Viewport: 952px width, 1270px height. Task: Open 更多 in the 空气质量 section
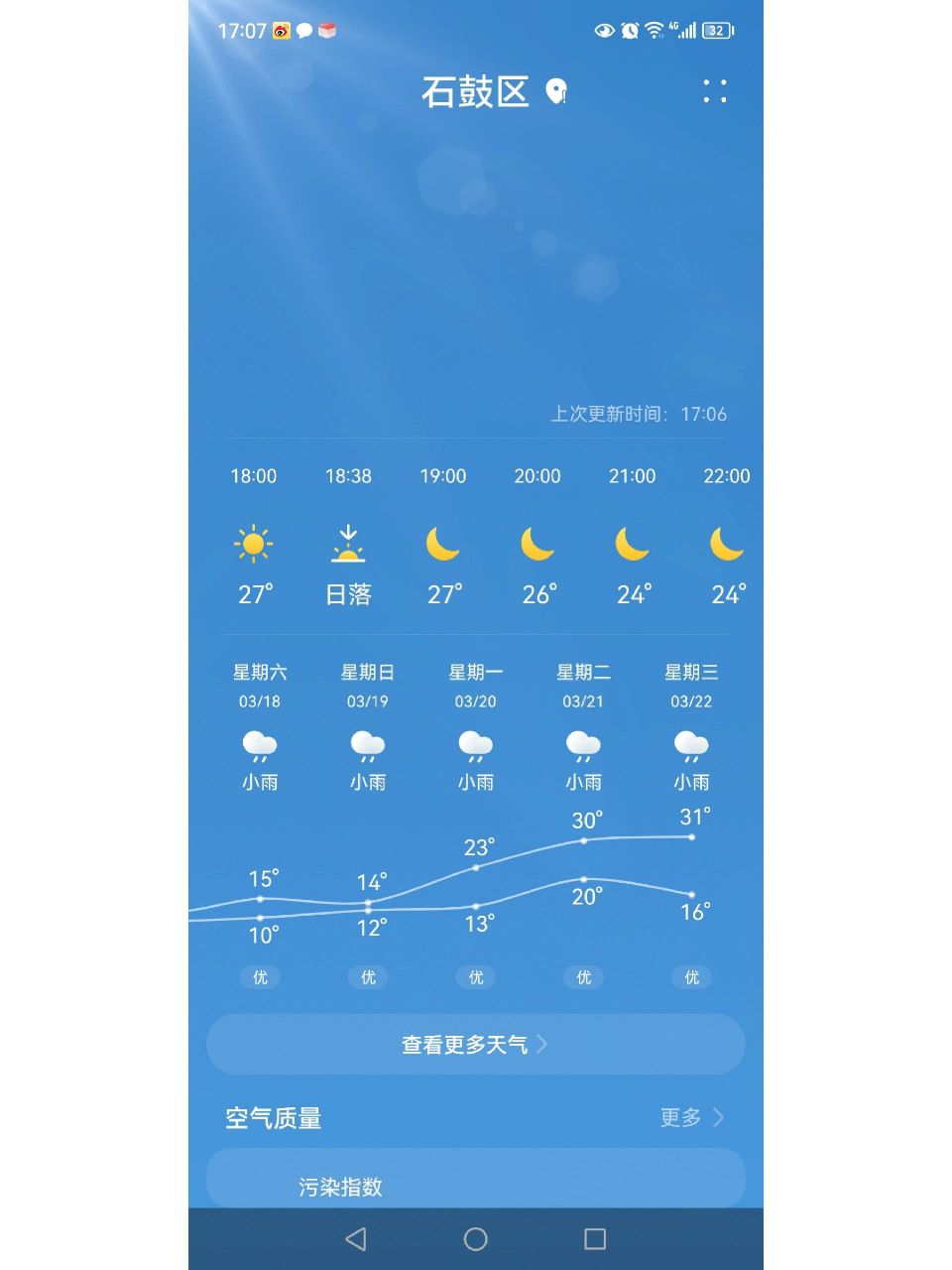(x=680, y=1118)
